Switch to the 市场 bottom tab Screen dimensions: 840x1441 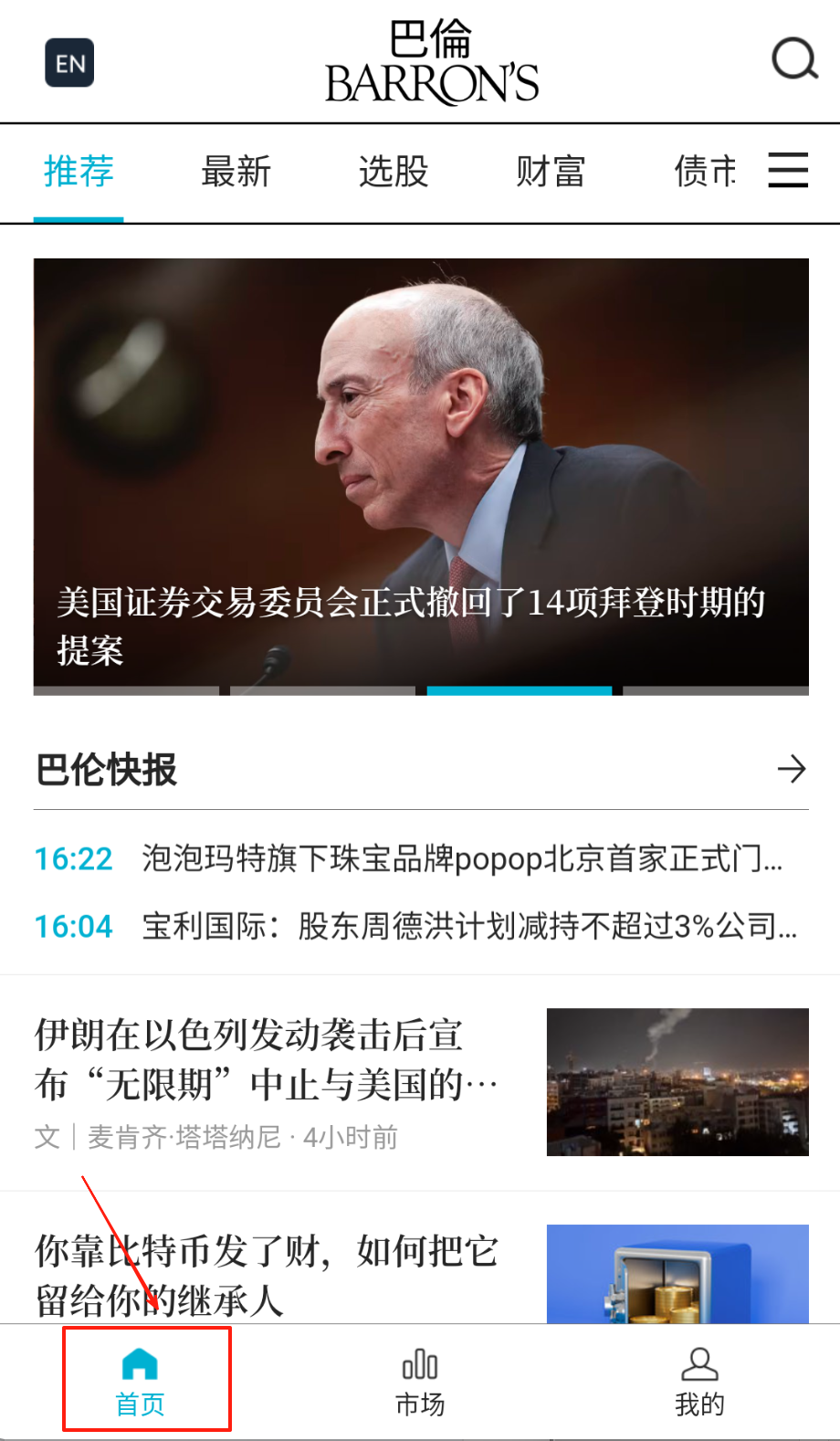420,1382
